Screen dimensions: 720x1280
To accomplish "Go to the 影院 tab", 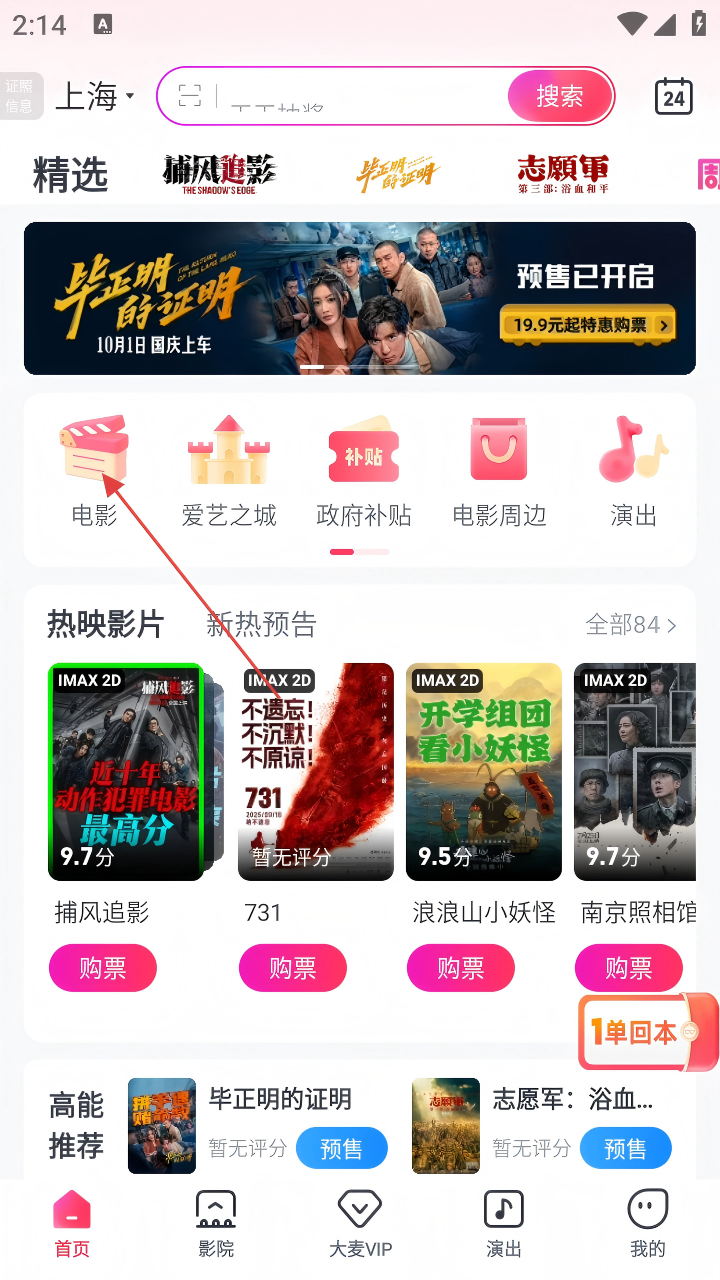I will click(216, 1225).
